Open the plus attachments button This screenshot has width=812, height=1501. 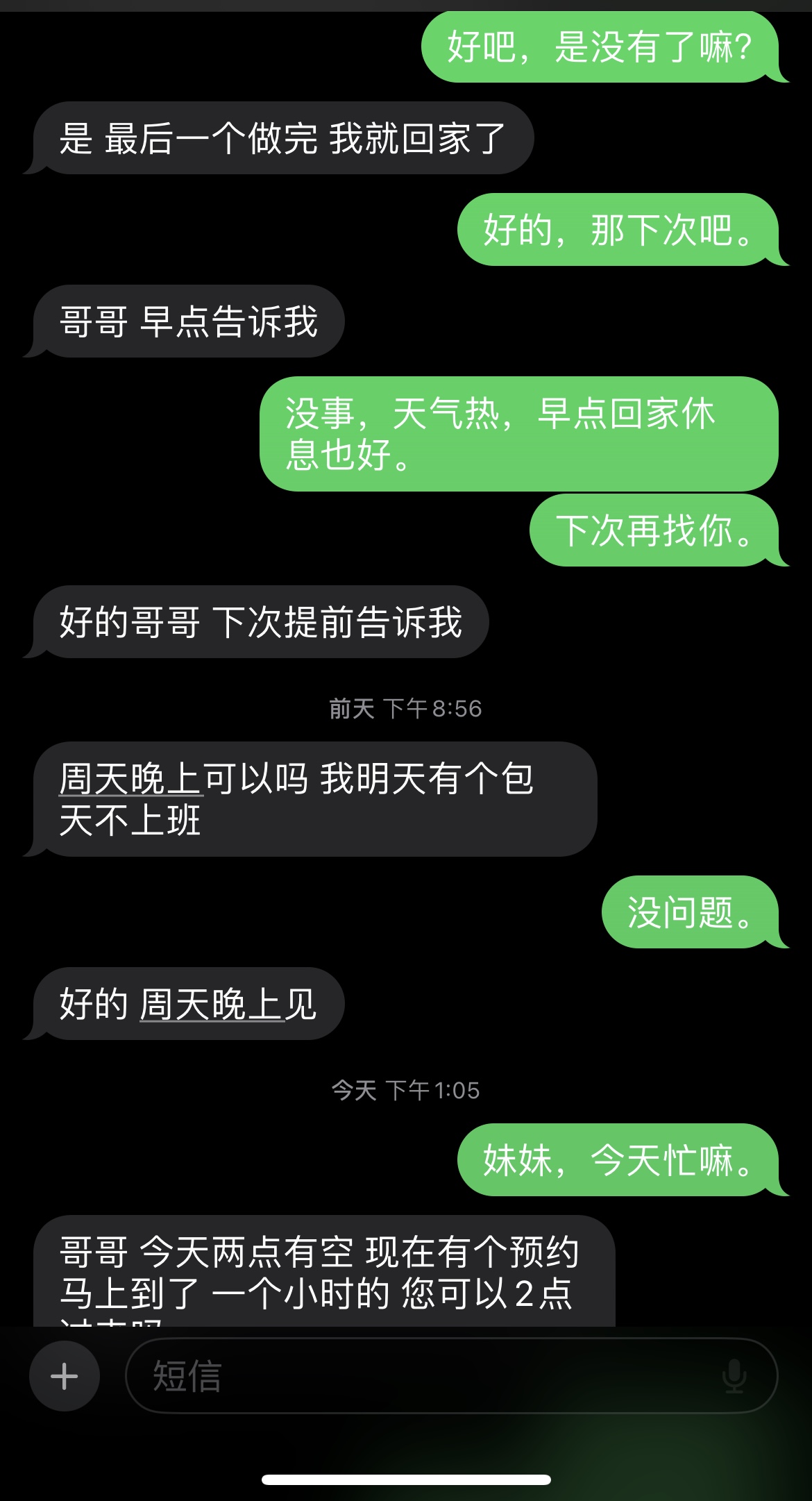coord(65,1375)
